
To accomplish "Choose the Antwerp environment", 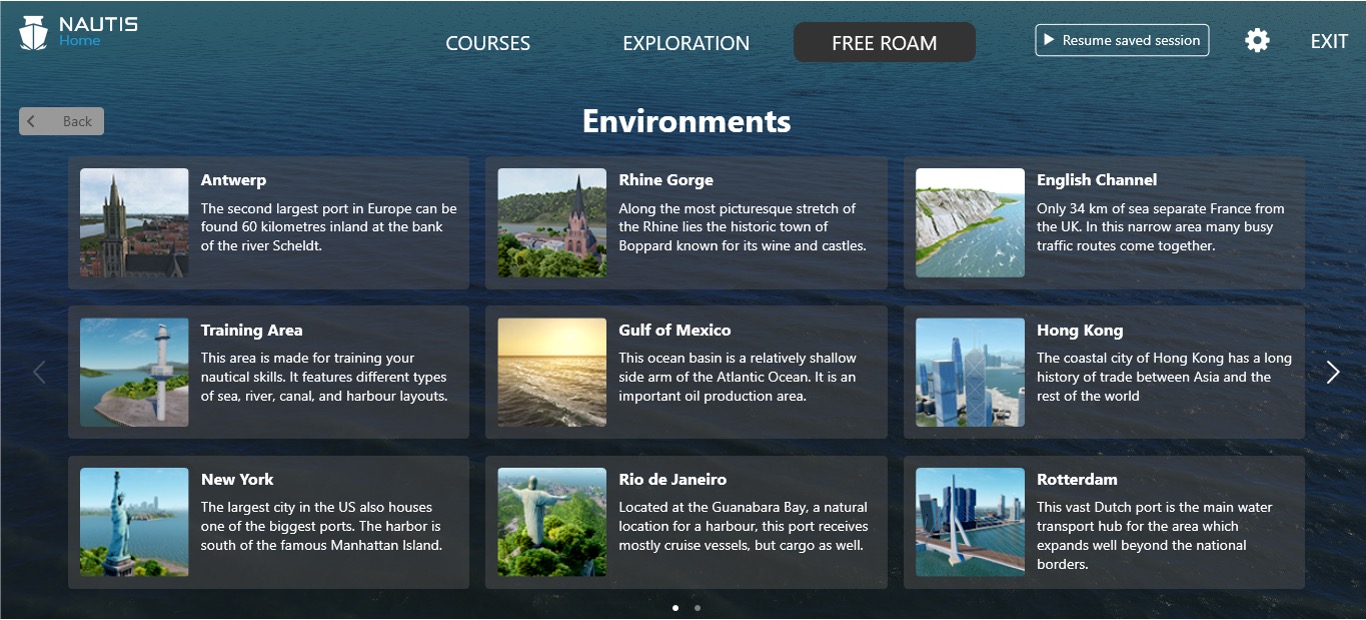I will 268,223.
